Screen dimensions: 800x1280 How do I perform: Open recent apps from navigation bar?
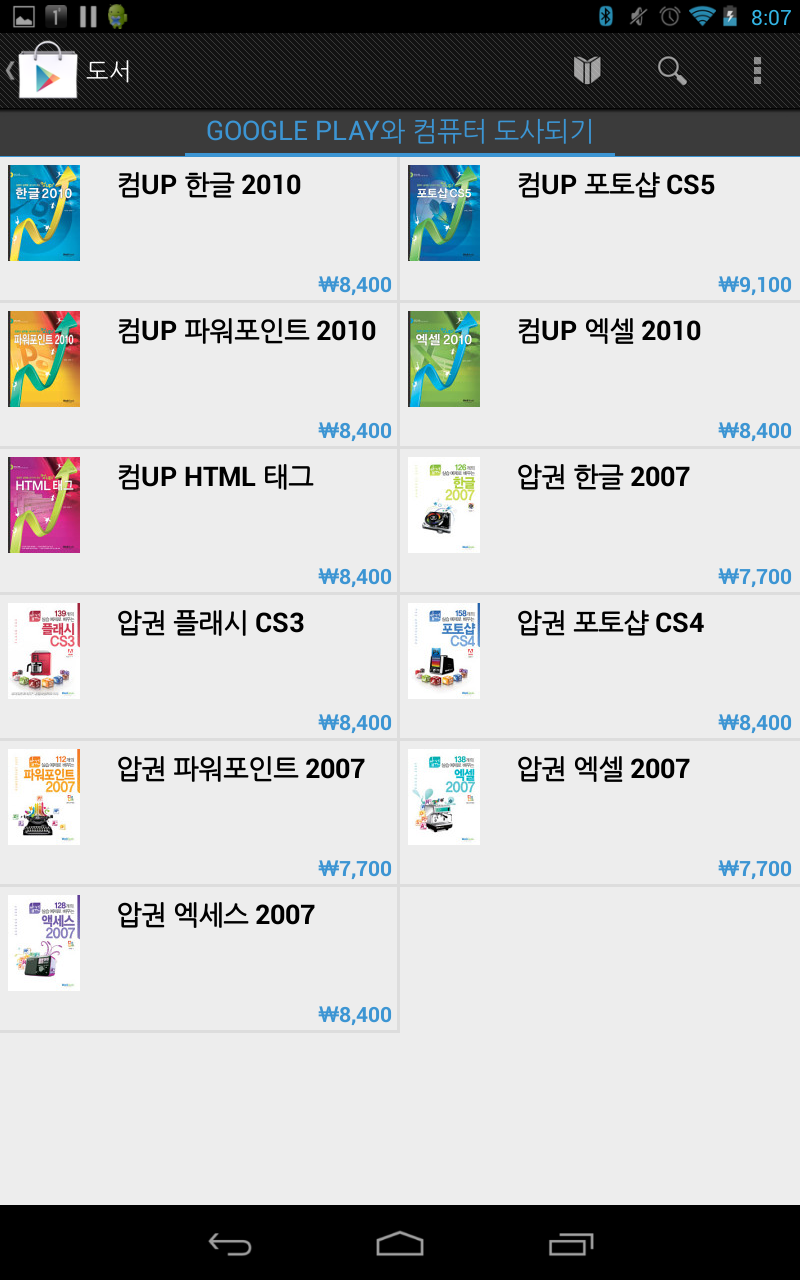point(571,1243)
